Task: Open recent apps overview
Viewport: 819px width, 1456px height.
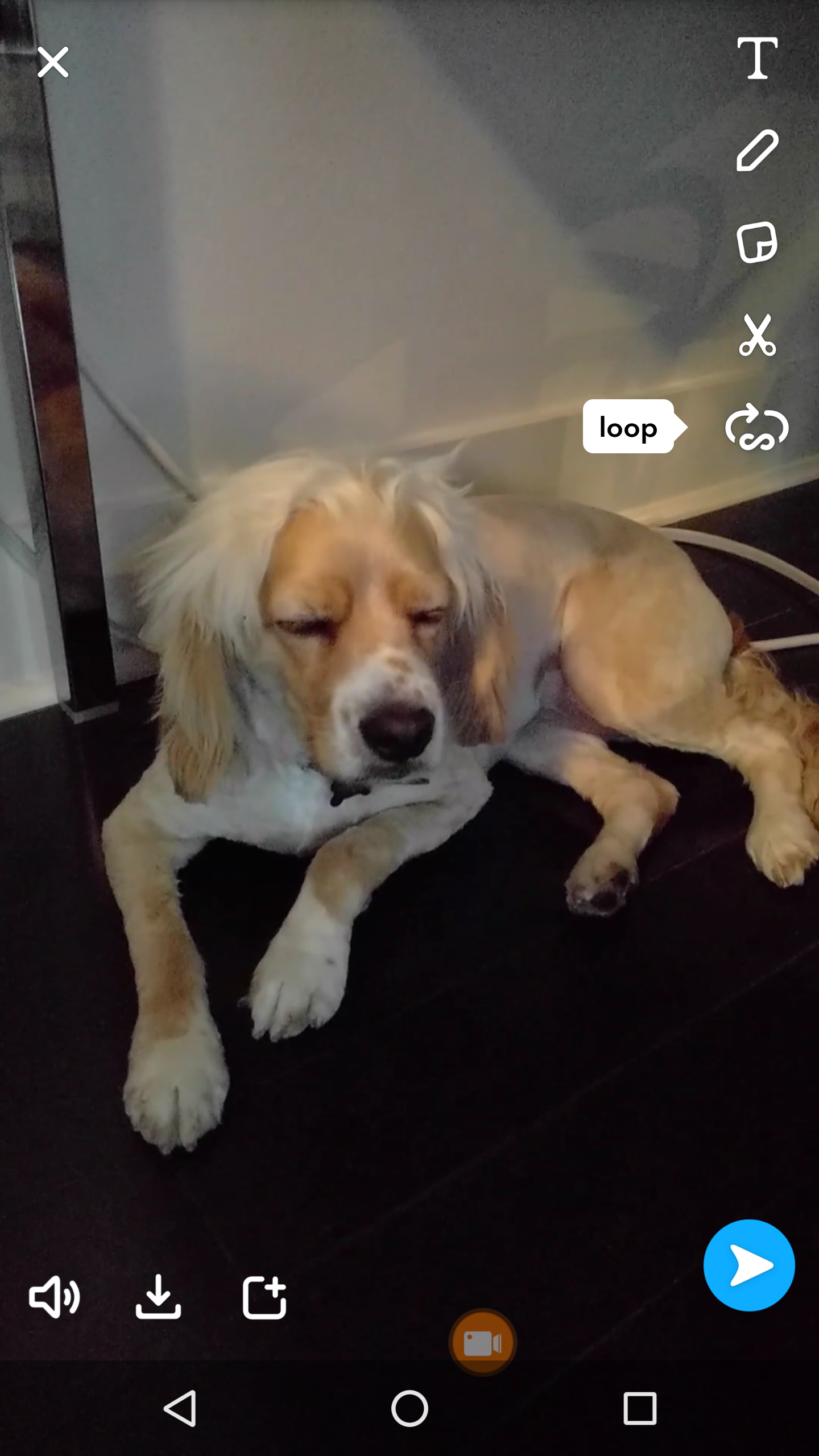Action: [x=640, y=1408]
